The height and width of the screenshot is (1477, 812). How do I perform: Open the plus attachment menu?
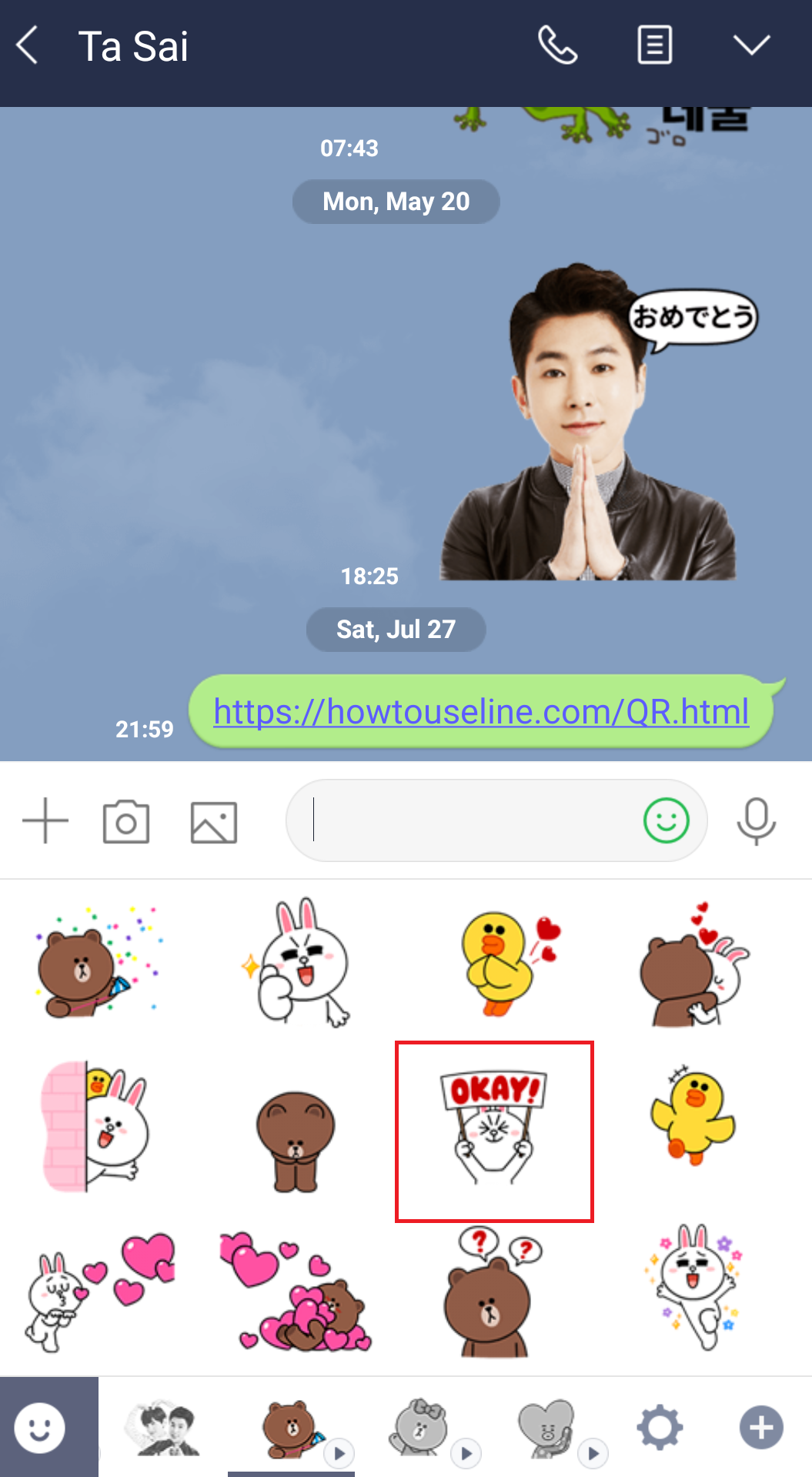coord(45,821)
